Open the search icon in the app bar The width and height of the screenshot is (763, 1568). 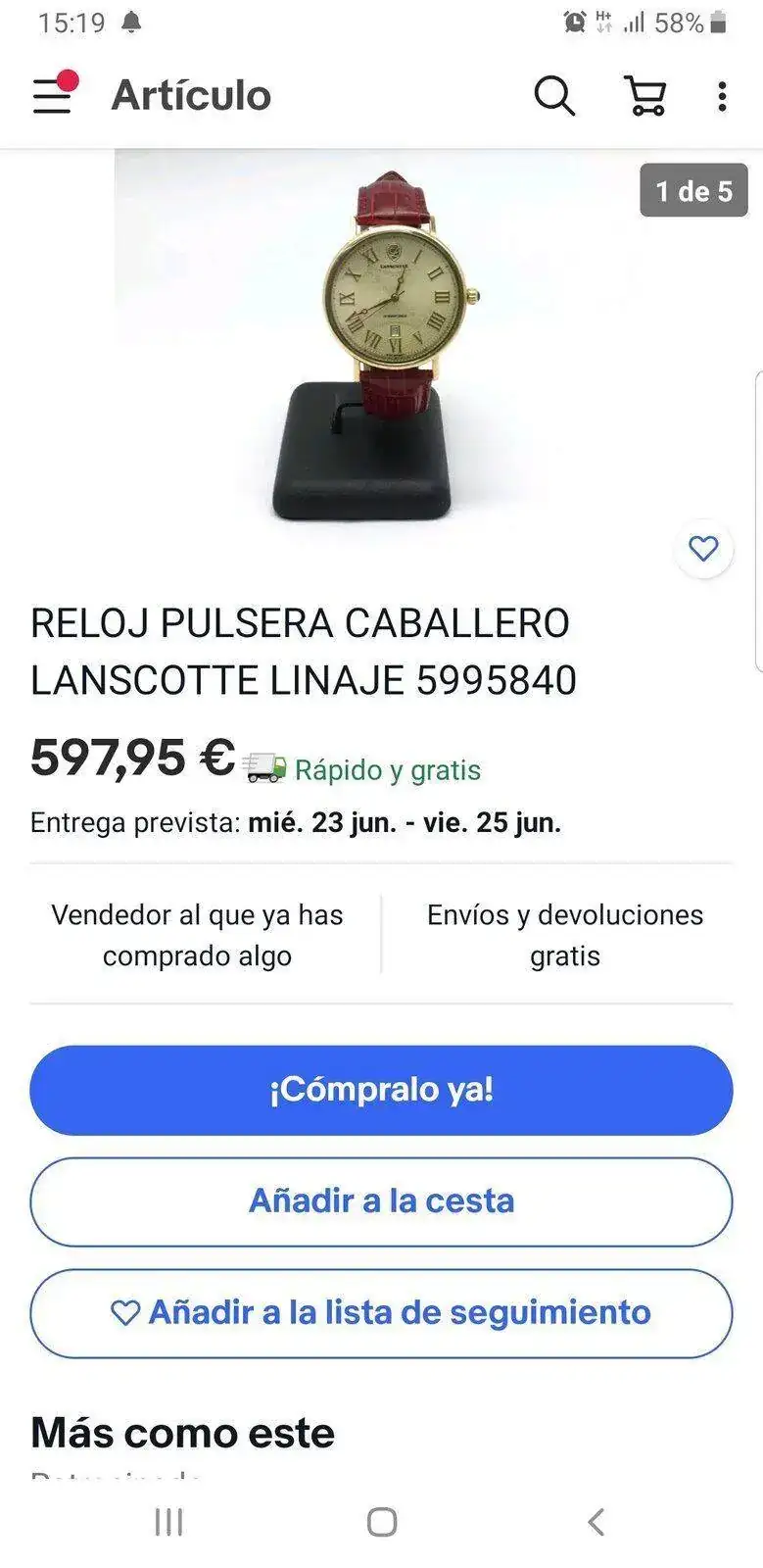pos(553,96)
